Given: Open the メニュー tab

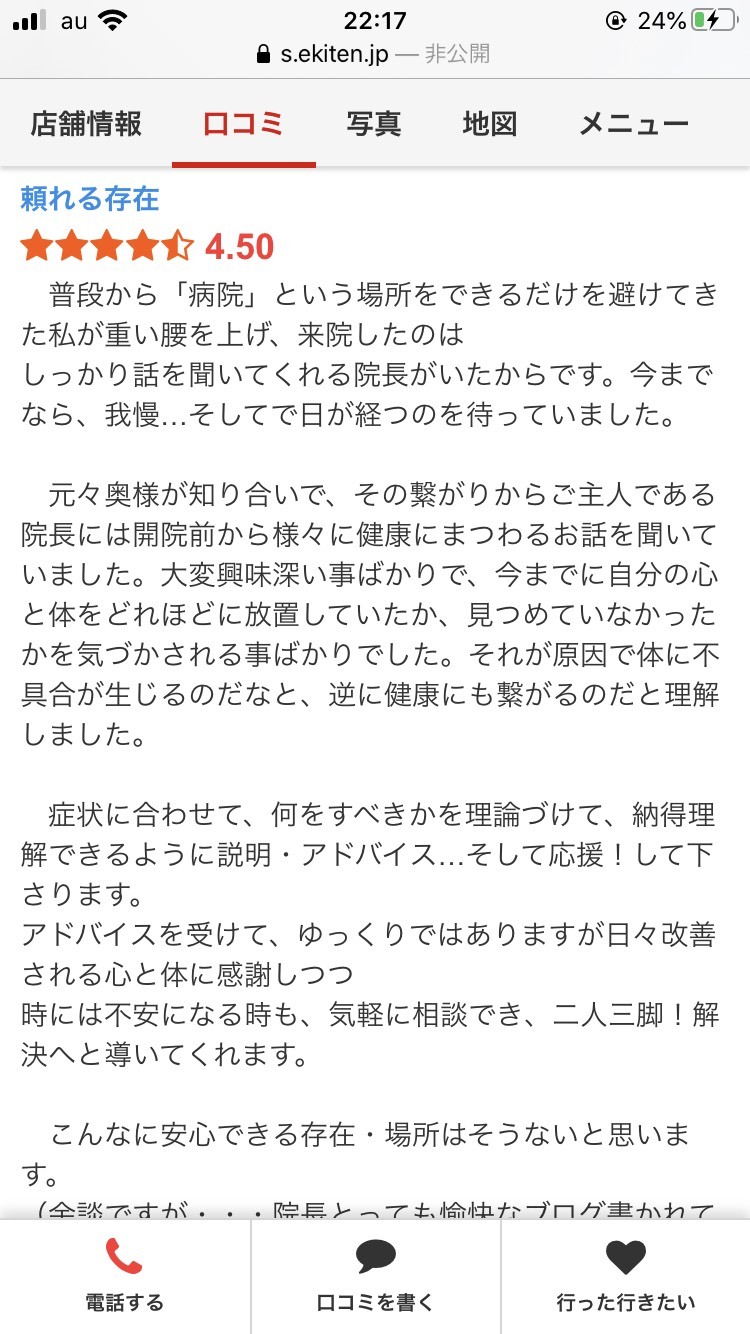Looking at the screenshot, I should pyautogui.click(x=634, y=124).
